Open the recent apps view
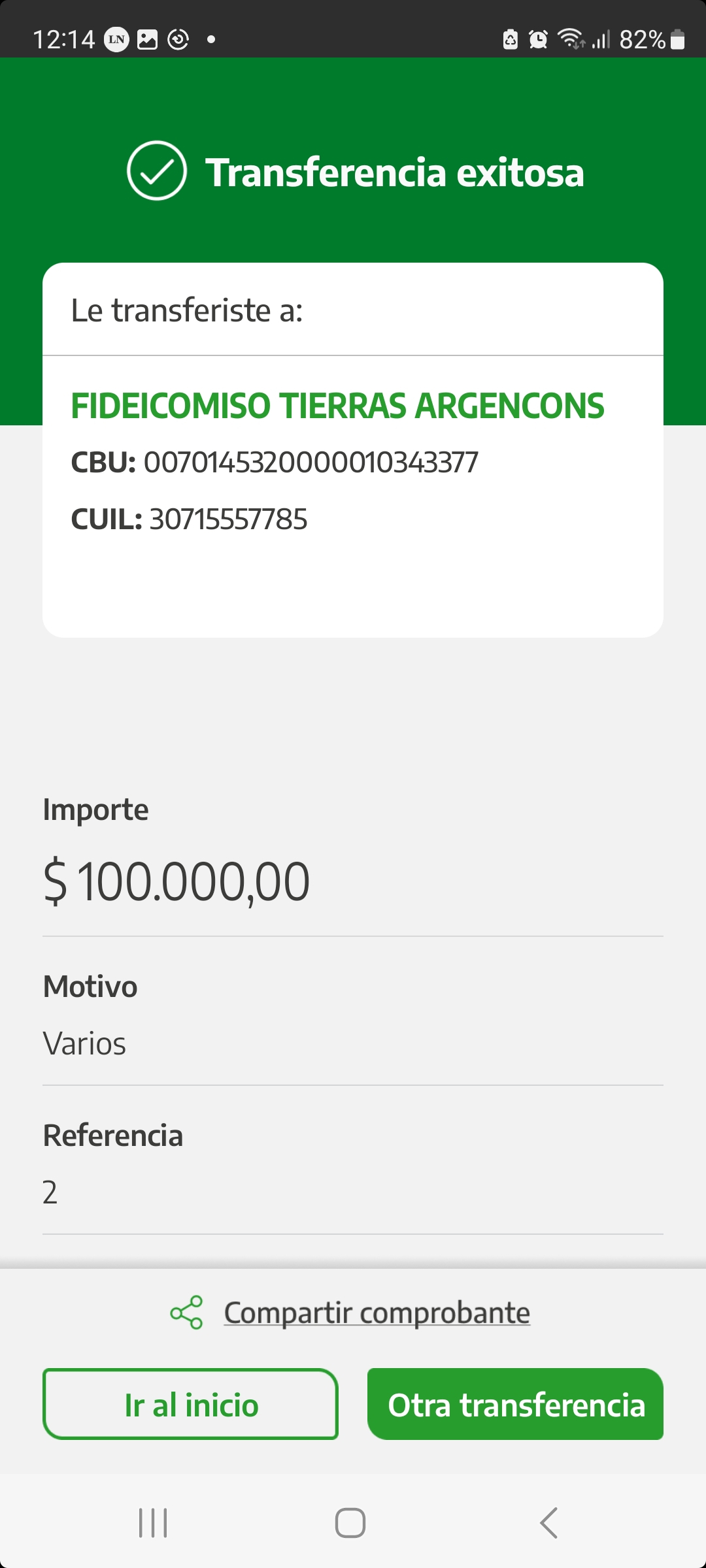Image resolution: width=706 pixels, height=1568 pixels. click(x=154, y=1523)
